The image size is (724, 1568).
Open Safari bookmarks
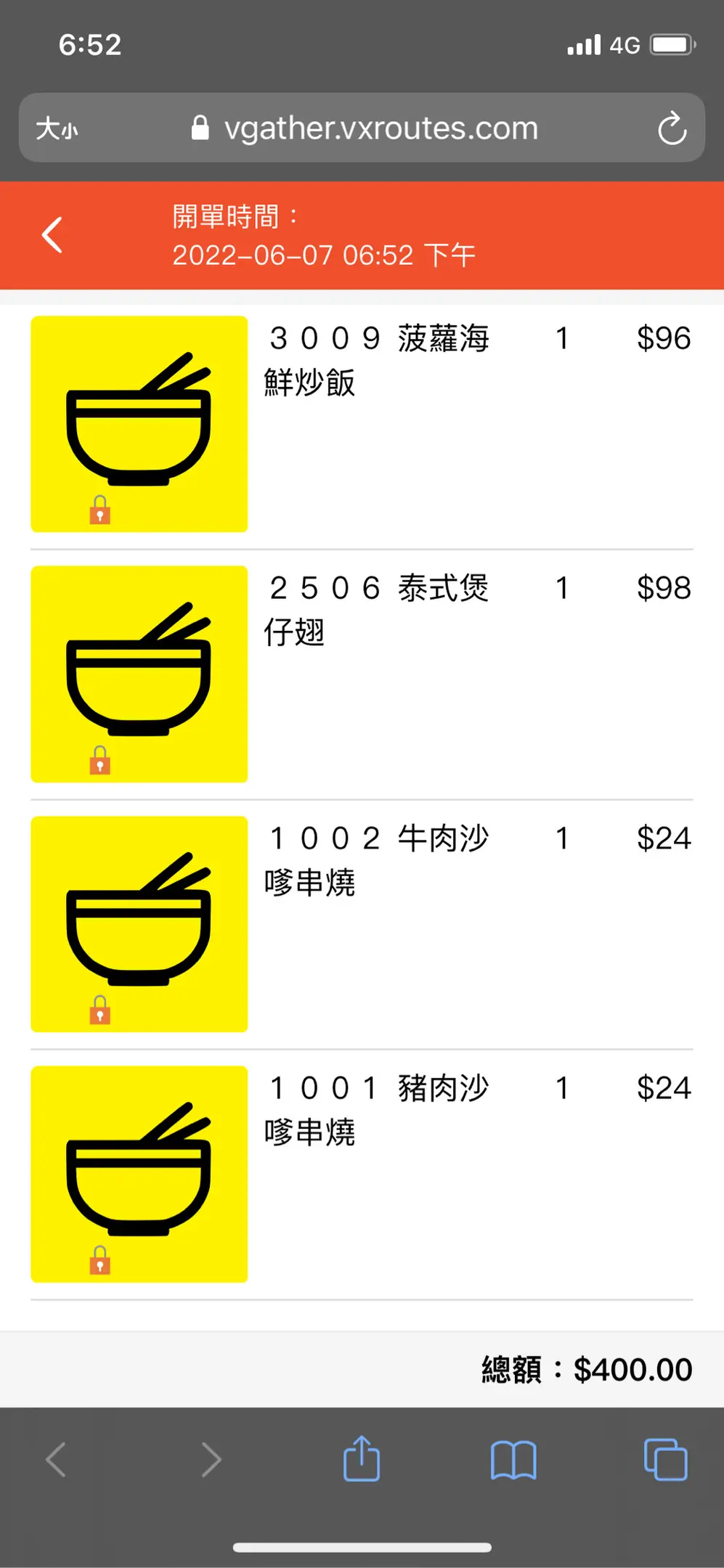(x=513, y=1459)
